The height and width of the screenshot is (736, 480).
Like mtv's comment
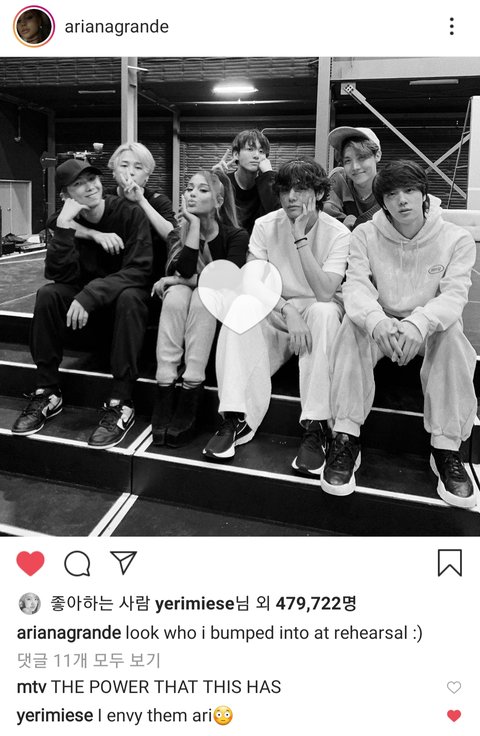454,687
